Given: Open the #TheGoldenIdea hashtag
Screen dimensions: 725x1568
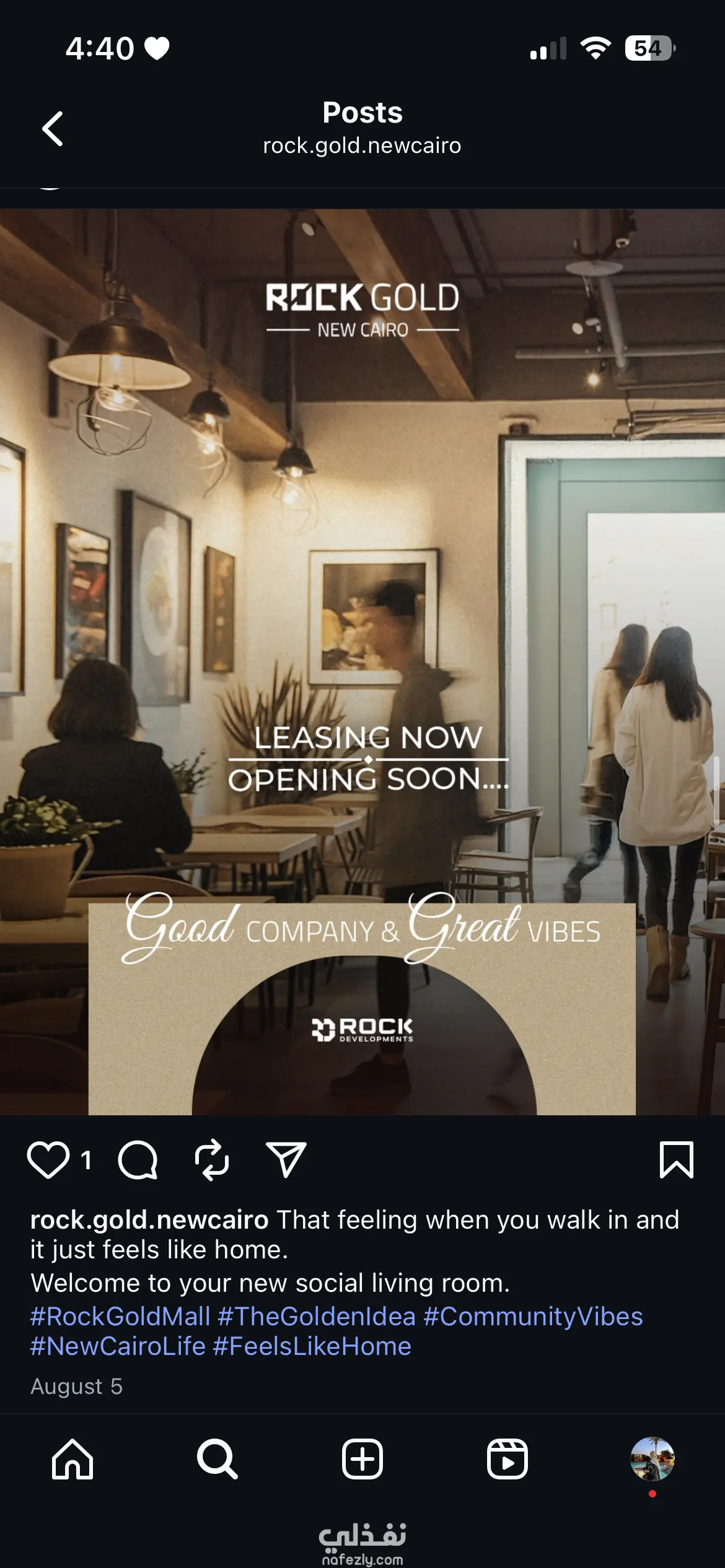Looking at the screenshot, I should 317,1317.
